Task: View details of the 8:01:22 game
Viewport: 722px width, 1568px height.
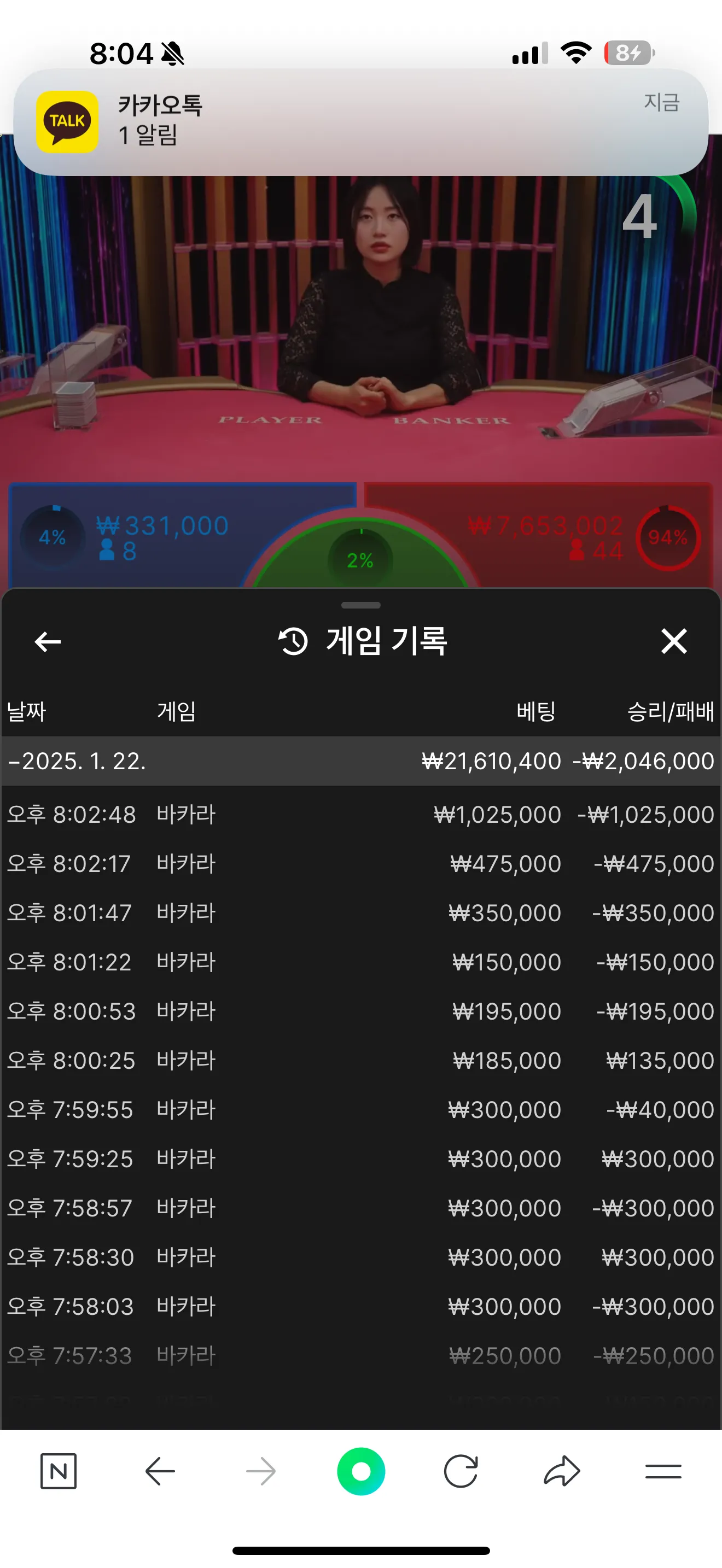Action: 360,962
